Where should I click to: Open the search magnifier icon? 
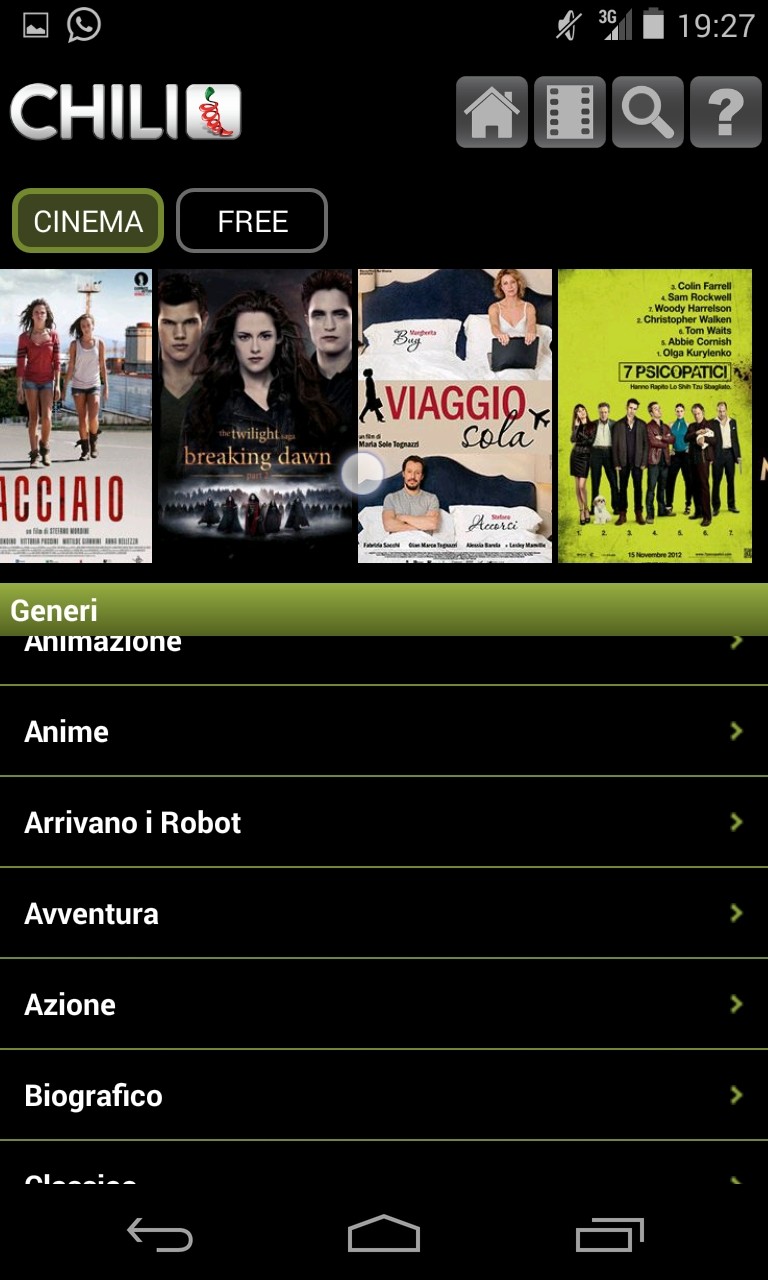(x=648, y=112)
